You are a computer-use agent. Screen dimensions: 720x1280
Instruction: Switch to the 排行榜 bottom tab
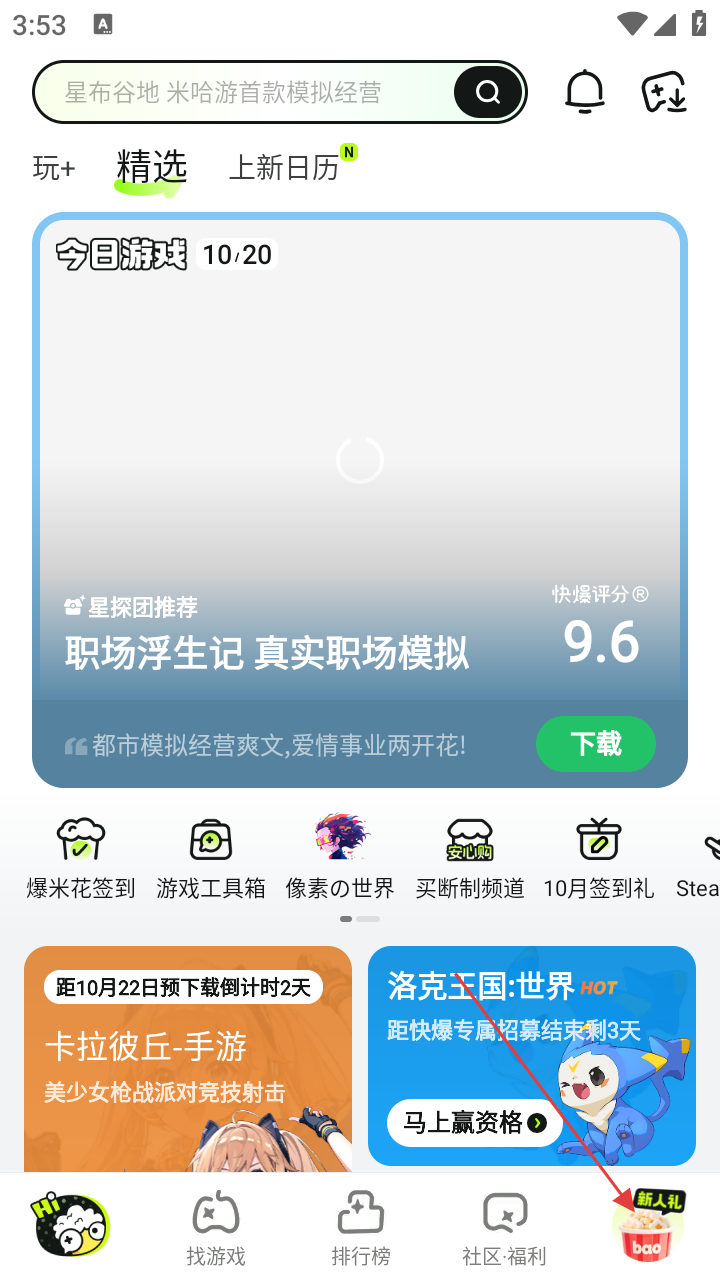point(361,1228)
